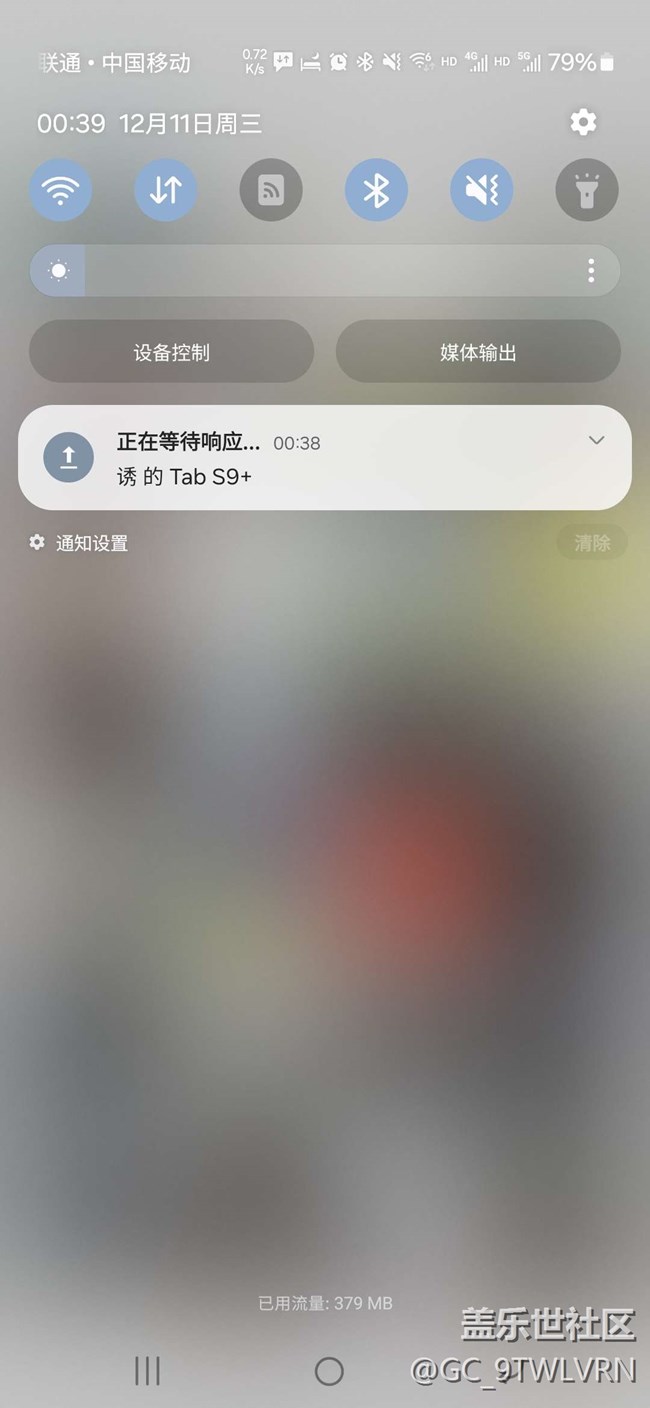The width and height of the screenshot is (650, 1408).
Task: Turn on the flashlight
Action: pyautogui.click(x=587, y=189)
